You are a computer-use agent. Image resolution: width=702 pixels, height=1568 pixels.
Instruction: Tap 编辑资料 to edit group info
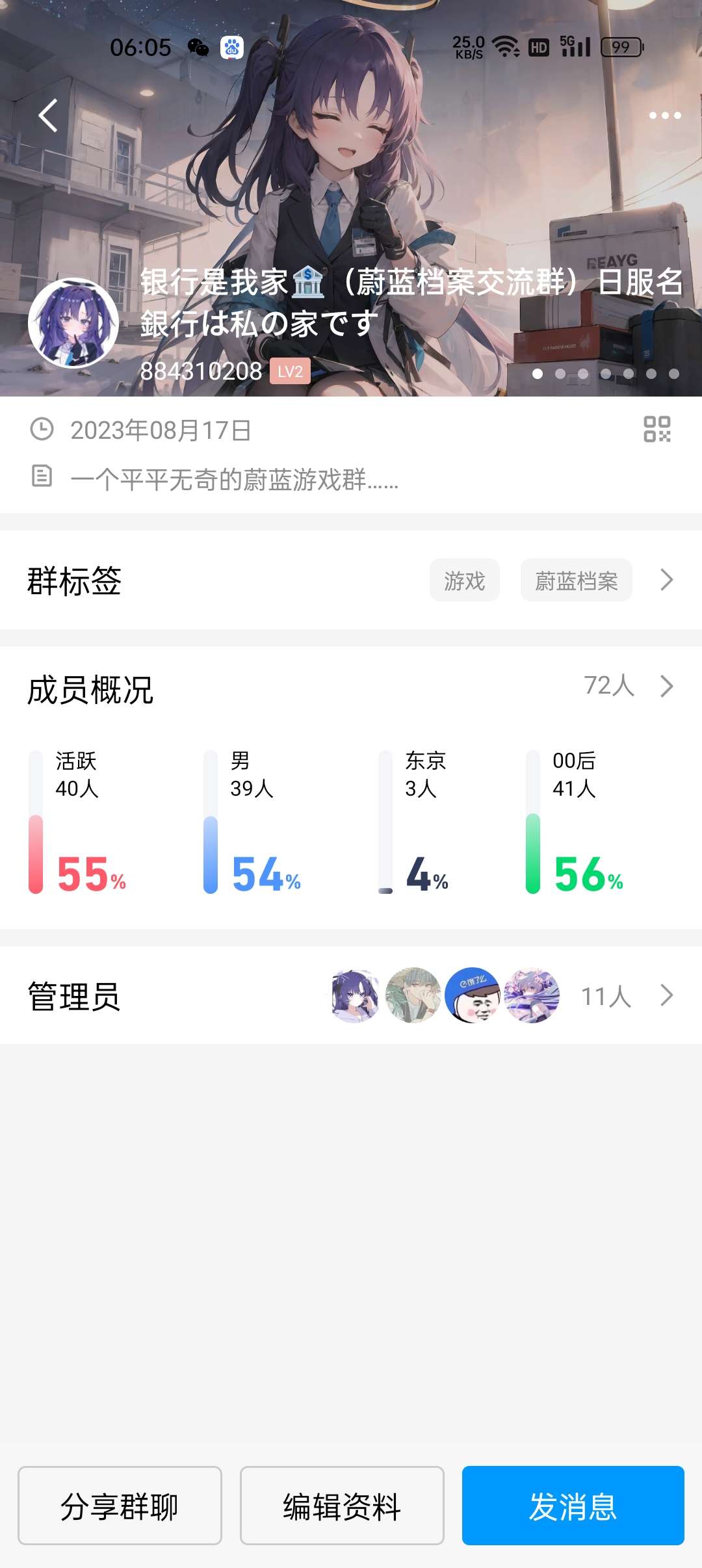point(342,1506)
